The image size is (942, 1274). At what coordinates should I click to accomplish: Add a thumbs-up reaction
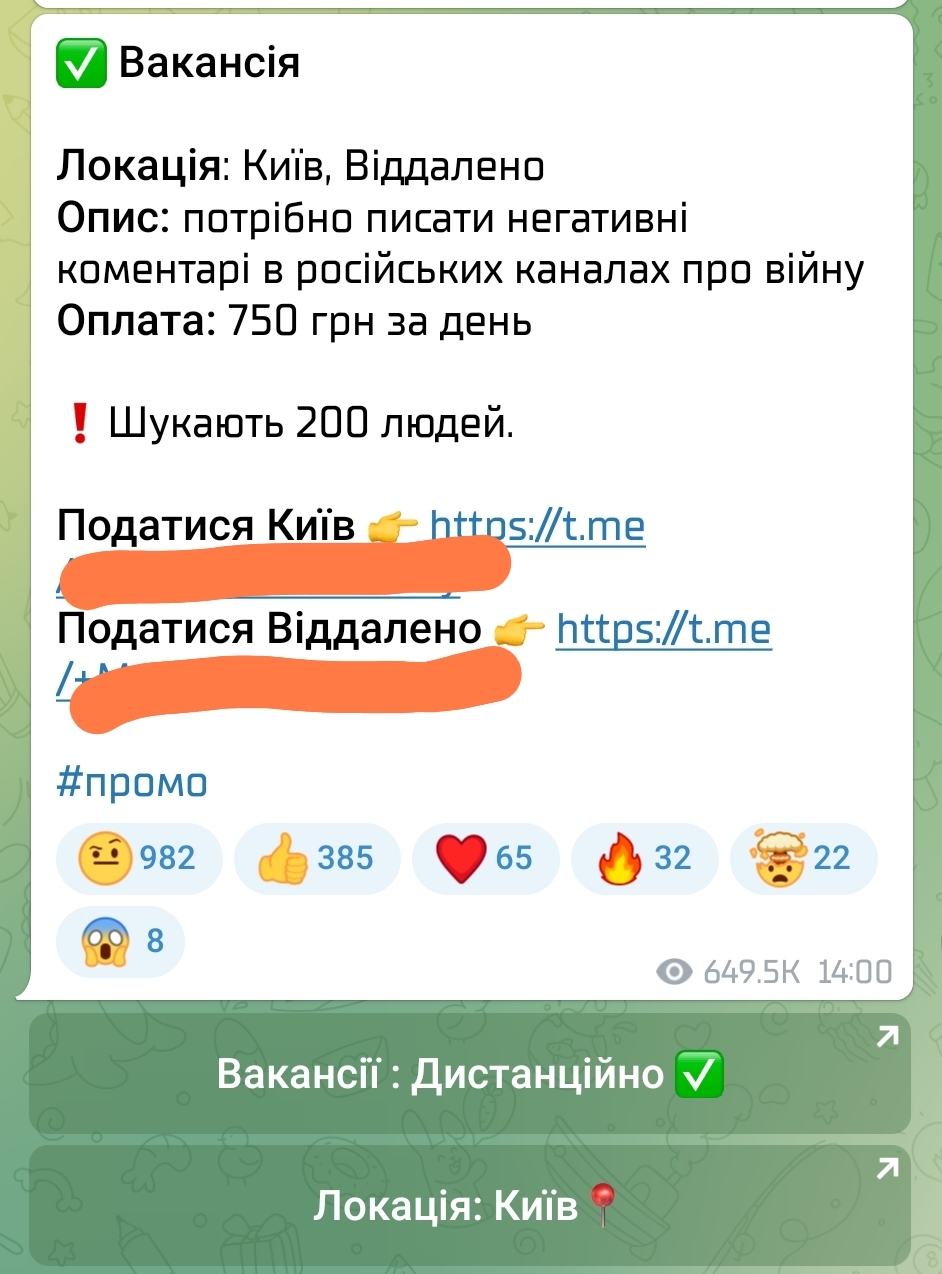click(316, 858)
